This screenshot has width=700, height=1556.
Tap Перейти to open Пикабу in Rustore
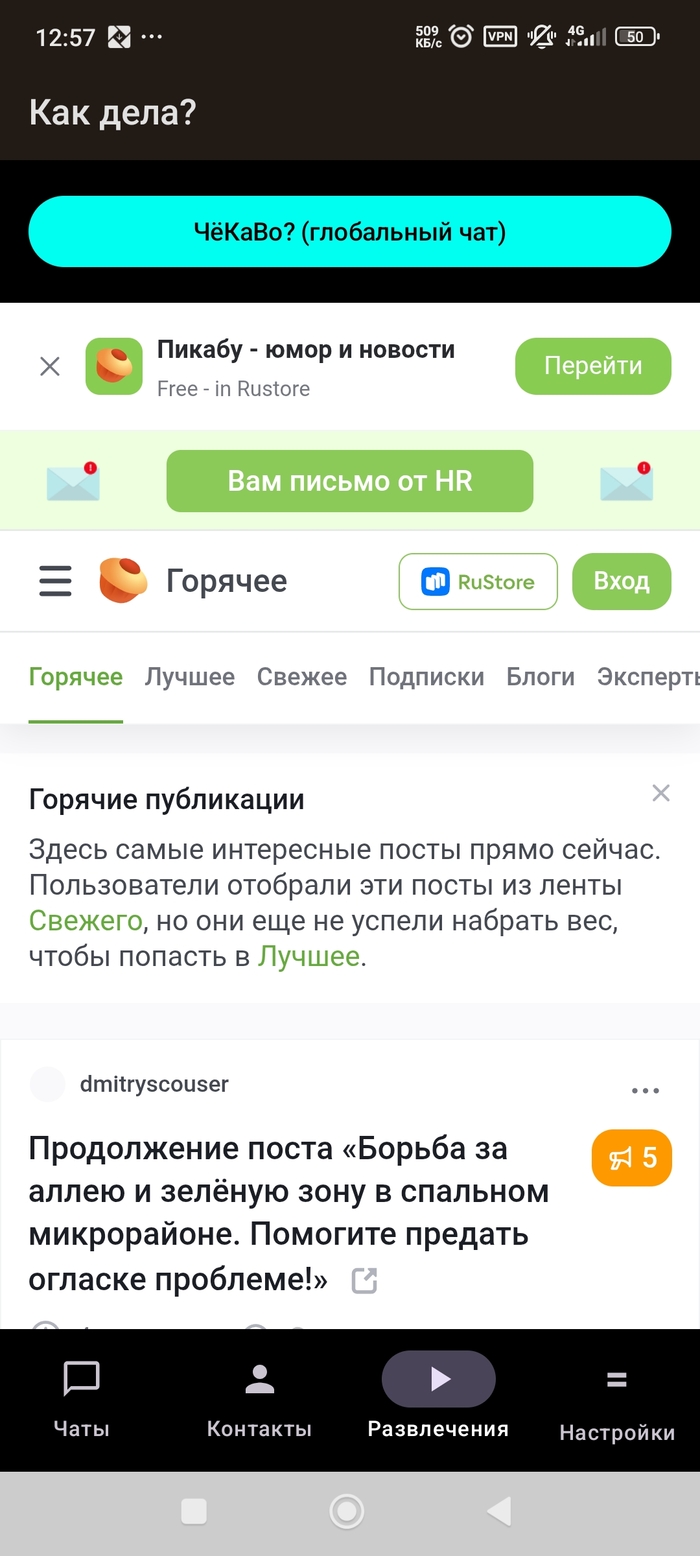(592, 366)
